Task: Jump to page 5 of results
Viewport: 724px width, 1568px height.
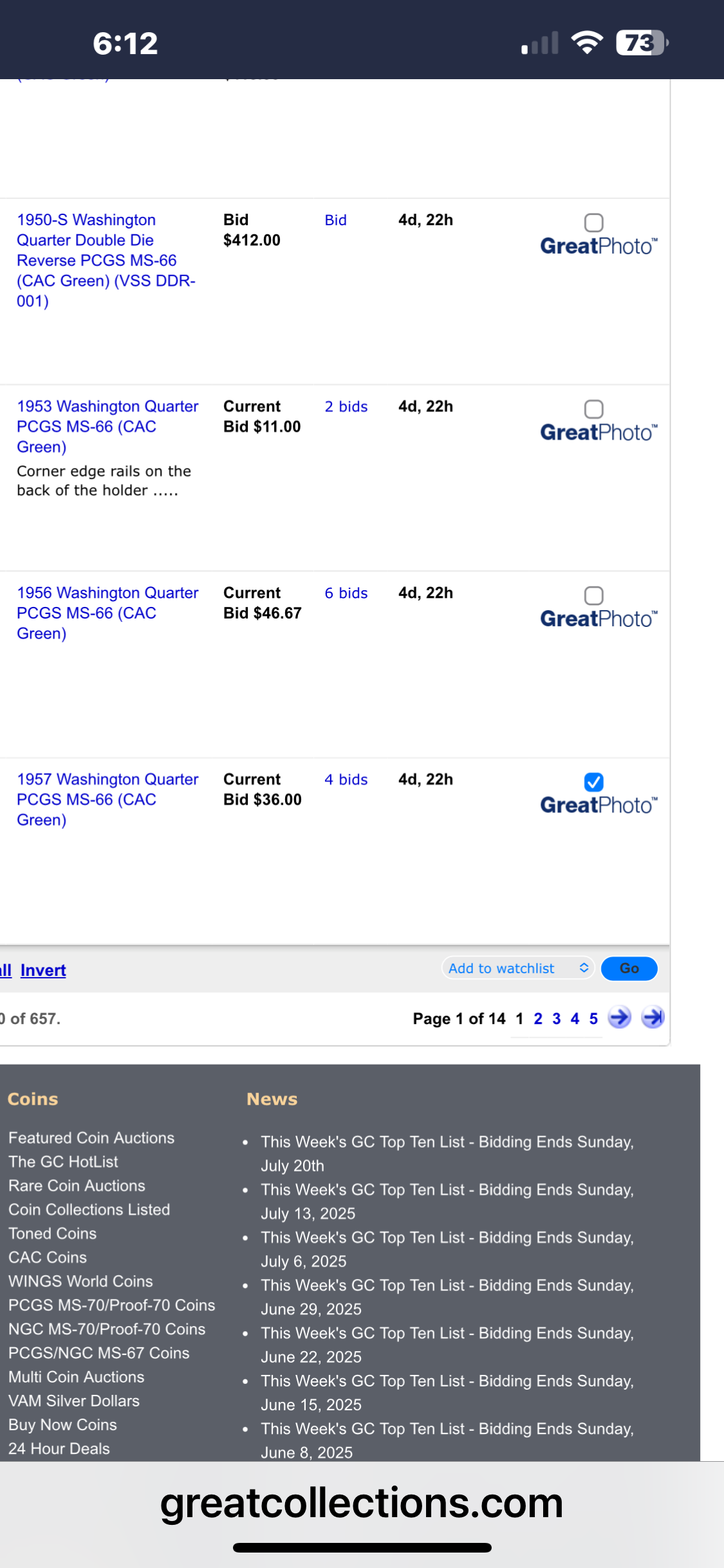Action: 593,1018
